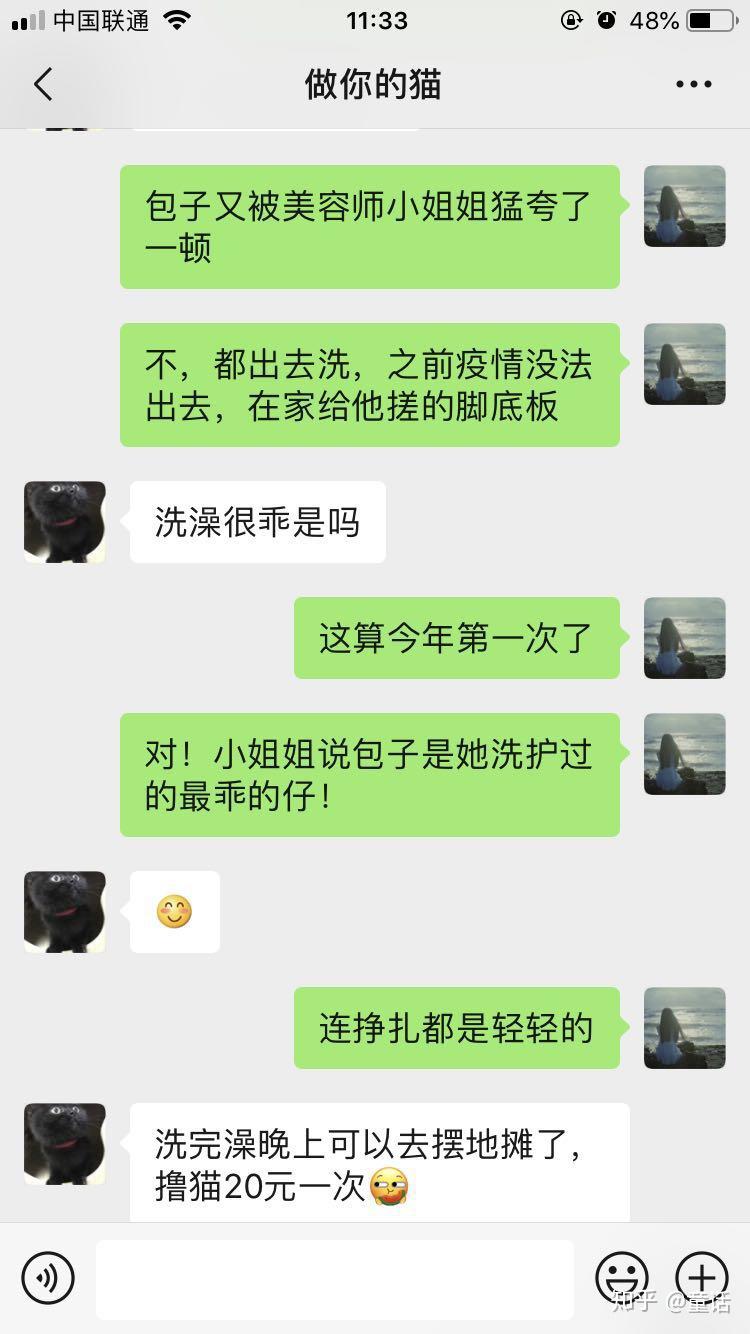Tap the sender avatar beside 这算今年第一次了
Viewport: 750px width, 1334px height.
[x=685, y=638]
